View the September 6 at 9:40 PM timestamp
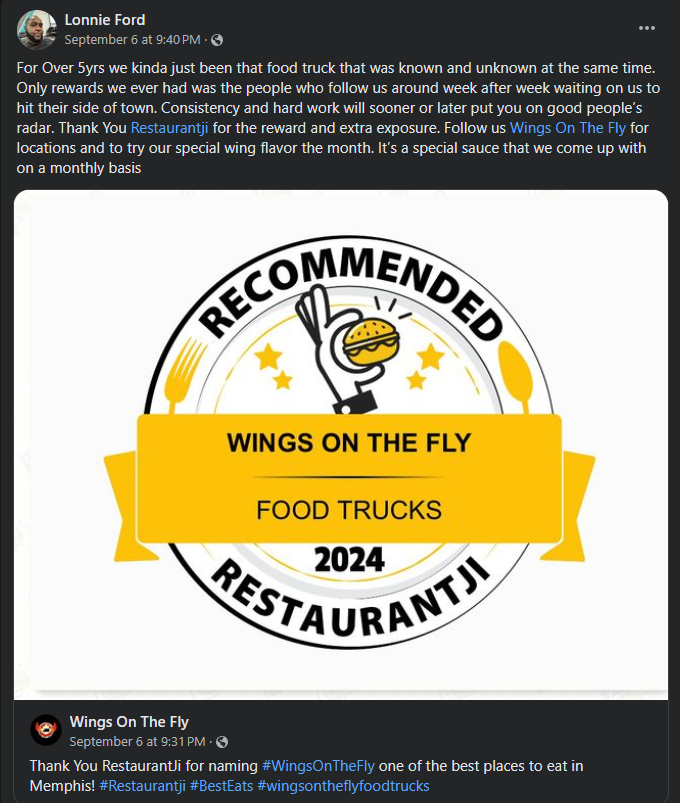This screenshot has width=680, height=803. tap(133, 40)
